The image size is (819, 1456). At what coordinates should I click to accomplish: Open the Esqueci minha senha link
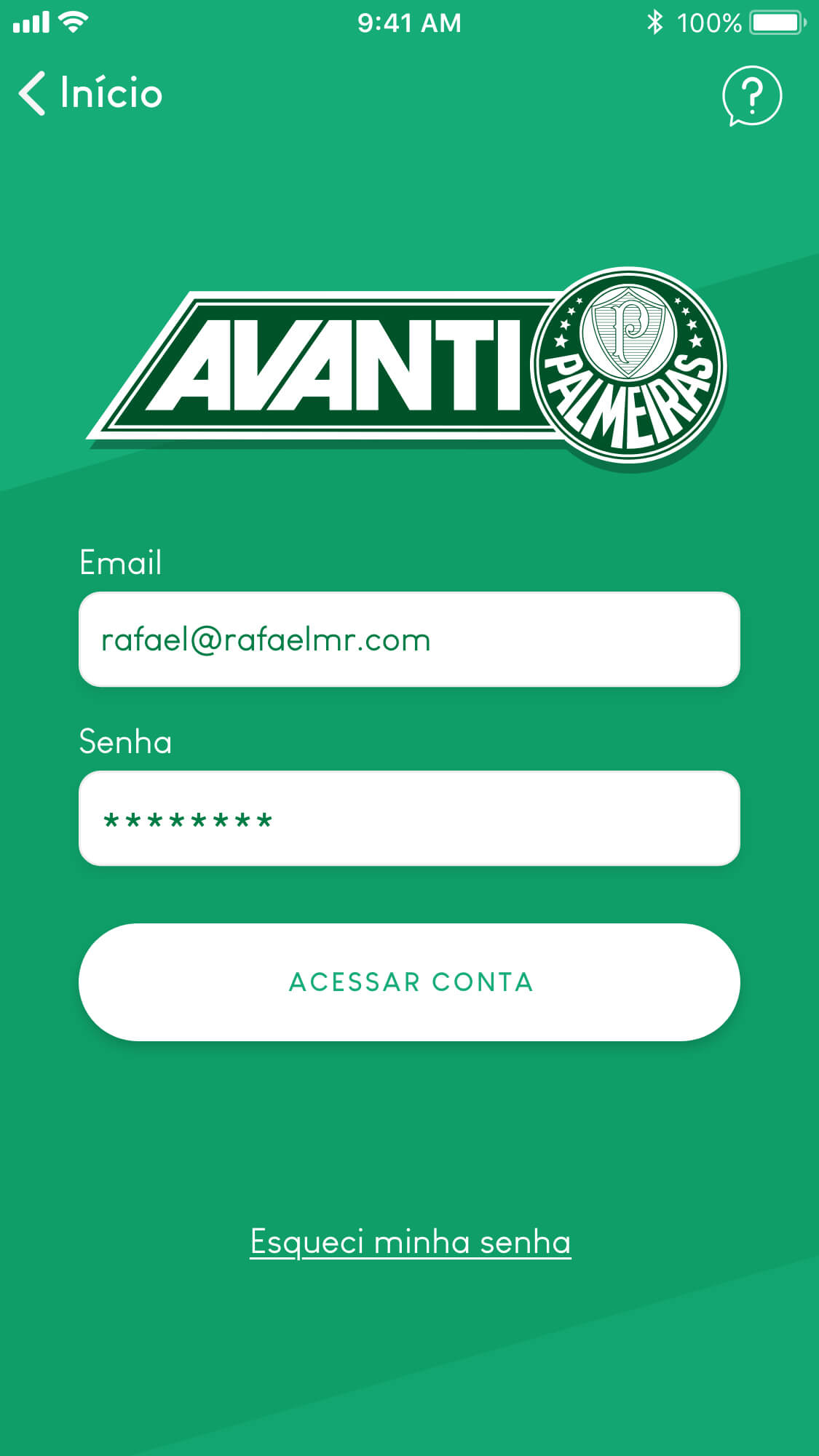pyautogui.click(x=410, y=1241)
